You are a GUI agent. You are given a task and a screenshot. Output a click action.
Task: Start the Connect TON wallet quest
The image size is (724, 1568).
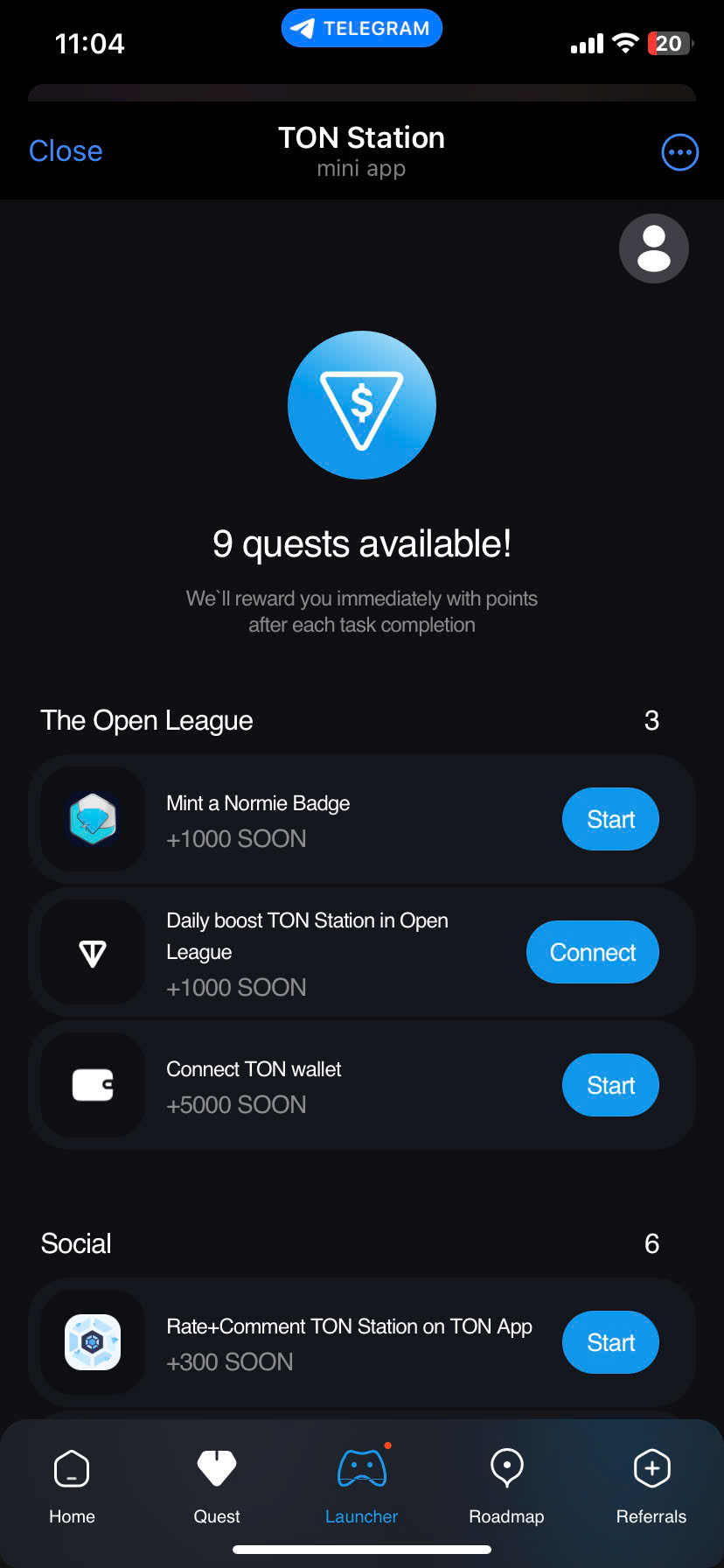[610, 1085]
